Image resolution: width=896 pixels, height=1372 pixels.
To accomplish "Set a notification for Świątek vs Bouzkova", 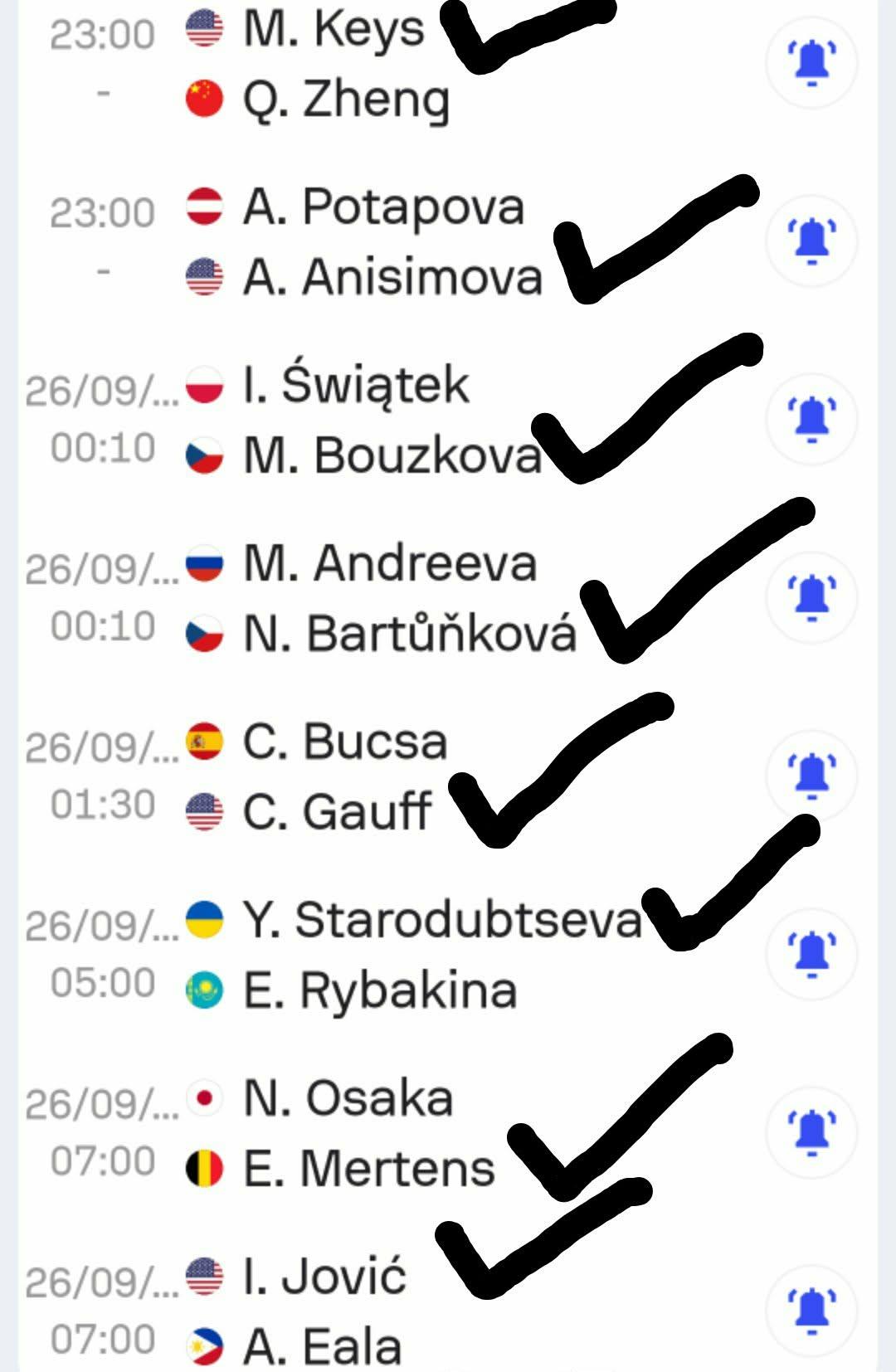I will pyautogui.click(x=811, y=419).
